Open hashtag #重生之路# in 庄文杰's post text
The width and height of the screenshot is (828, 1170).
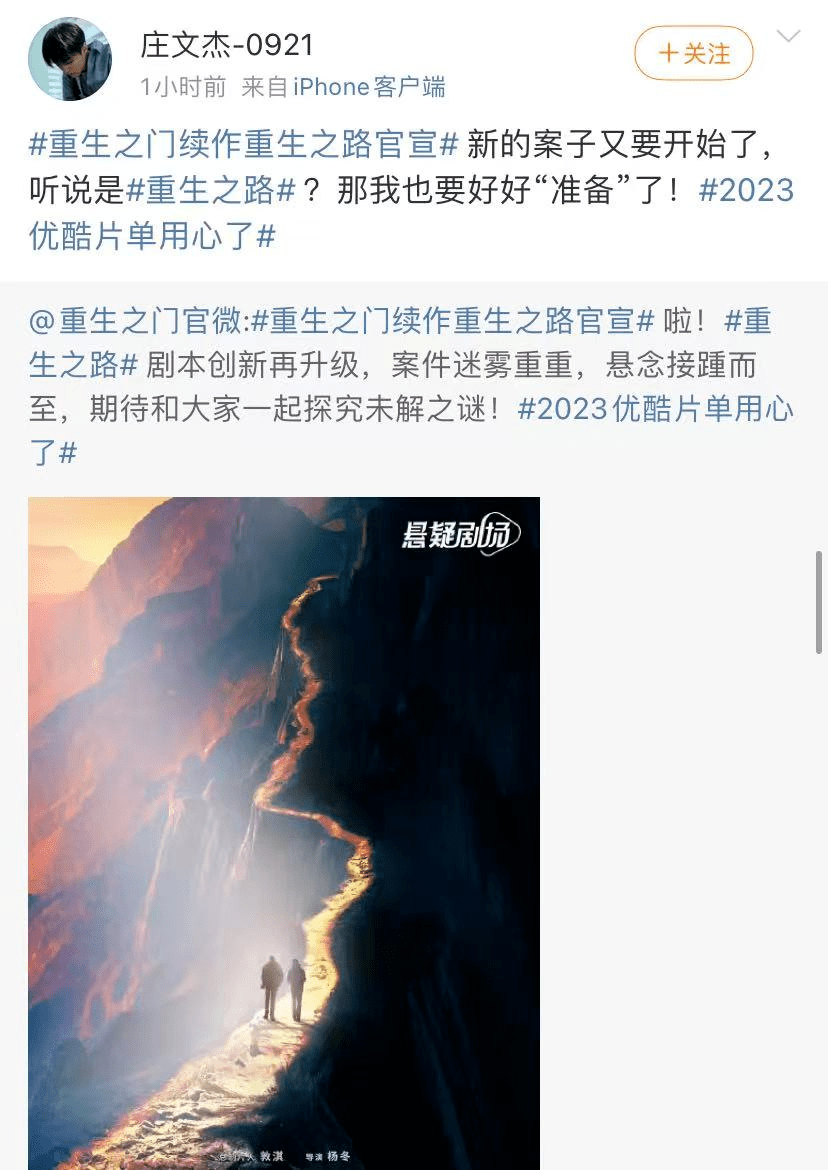(210, 190)
